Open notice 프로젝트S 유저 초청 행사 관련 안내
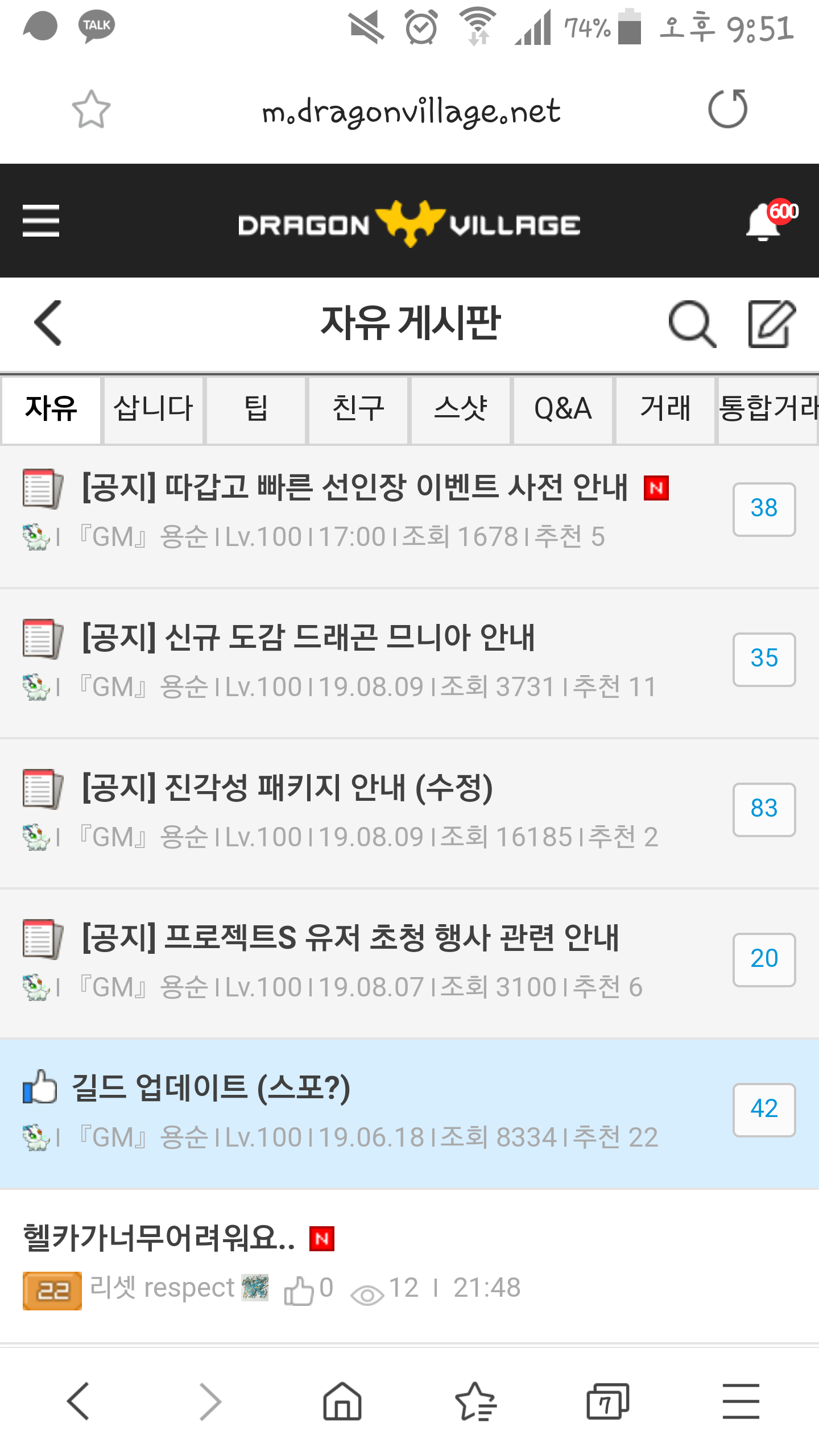 [350, 938]
